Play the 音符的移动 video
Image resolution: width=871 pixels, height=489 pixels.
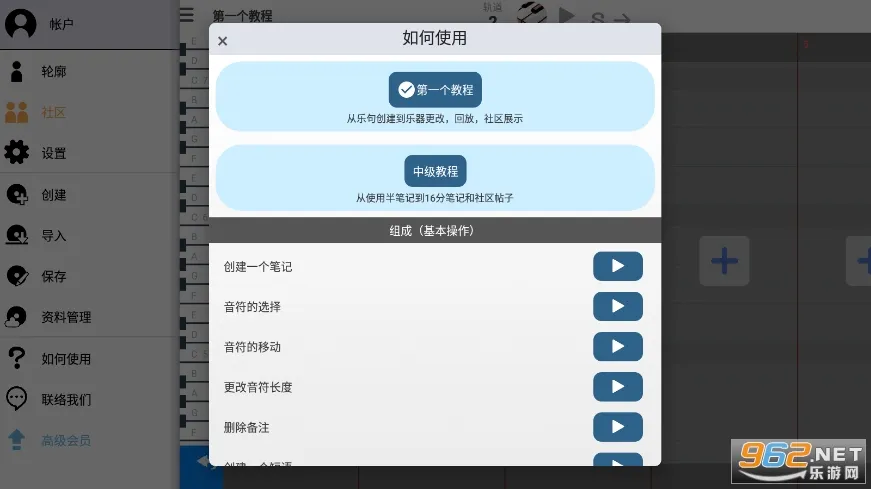[617, 347]
